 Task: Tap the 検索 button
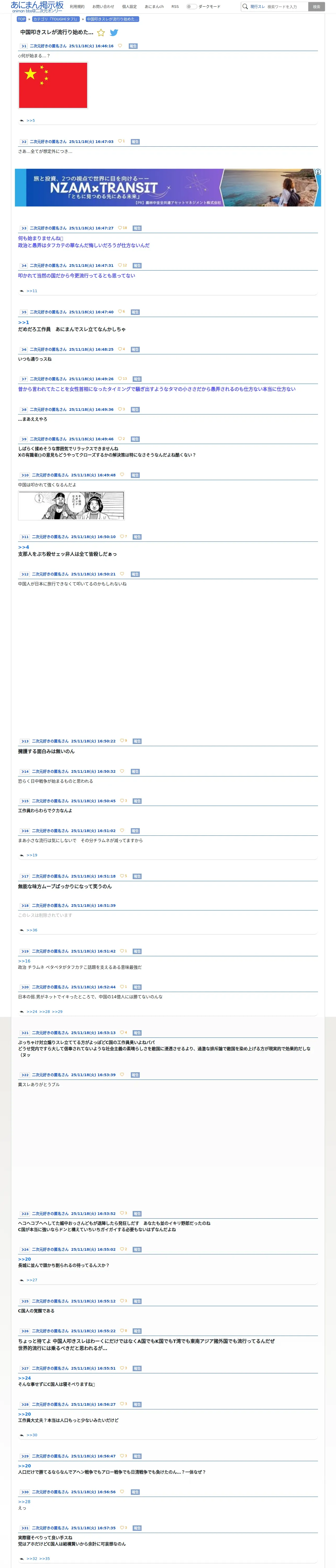point(316,7)
